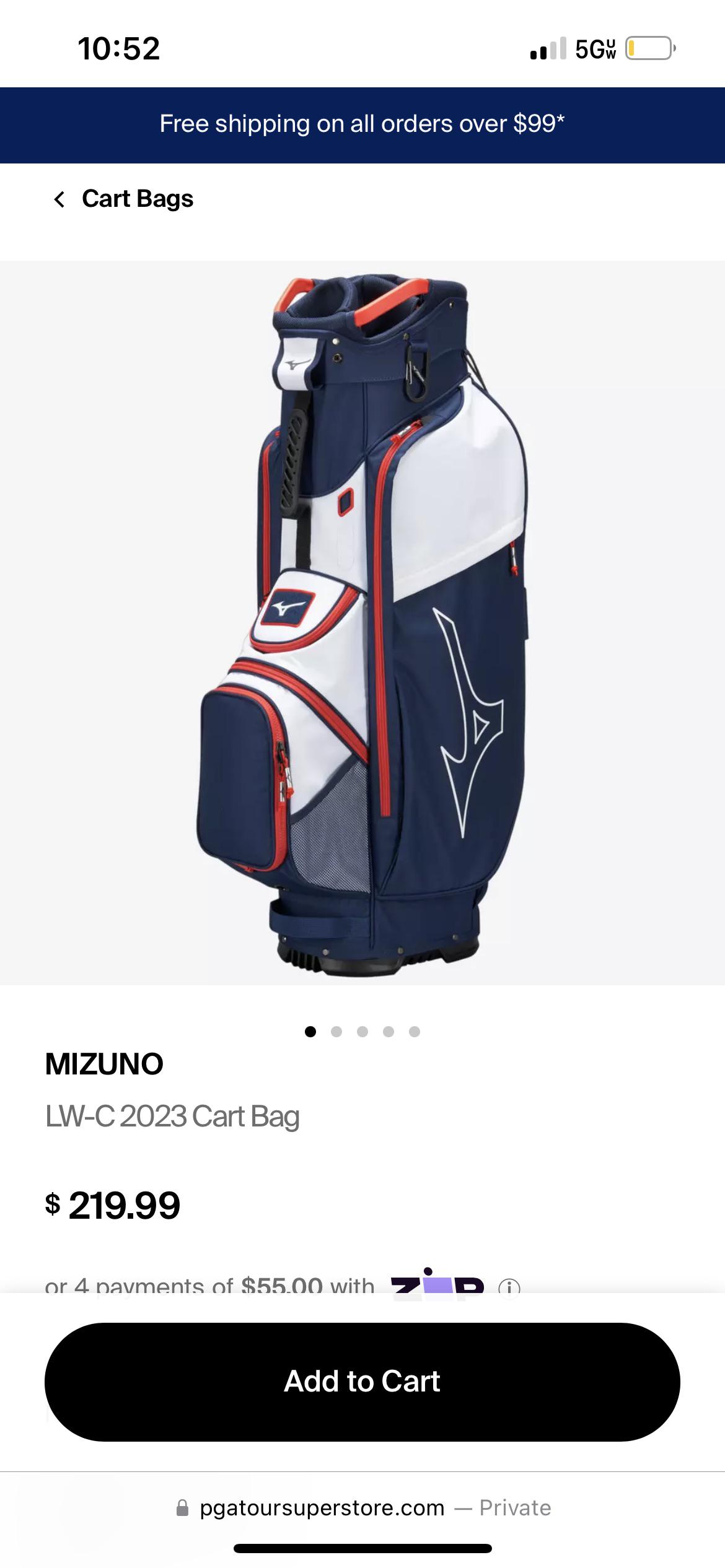Tap the battery indicator in the status bar
Screen dimensions: 725x1568
click(x=648, y=50)
